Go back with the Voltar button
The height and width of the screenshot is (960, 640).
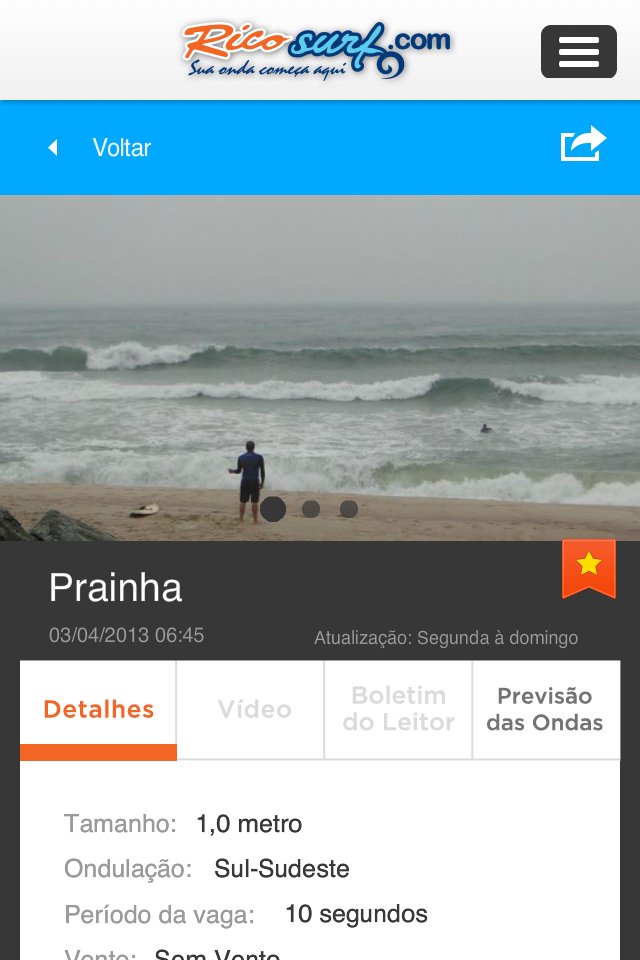(x=100, y=148)
